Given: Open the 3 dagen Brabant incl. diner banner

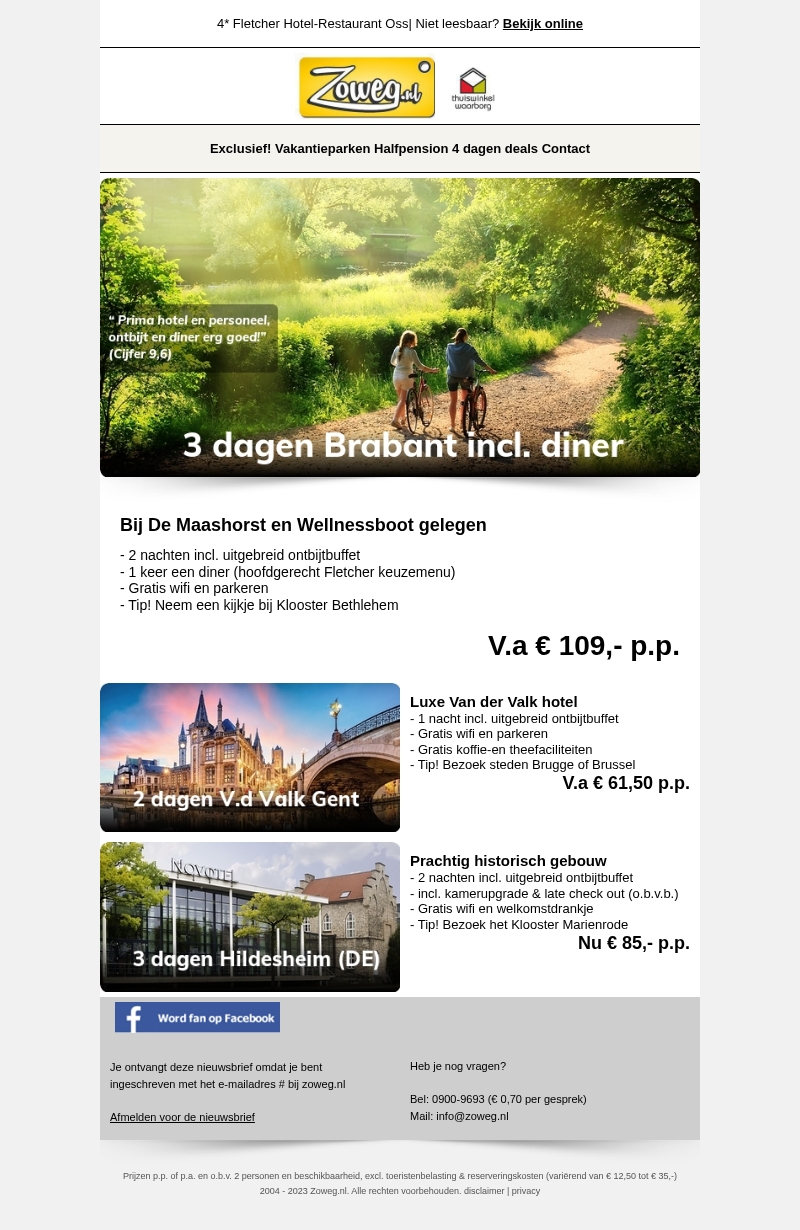Looking at the screenshot, I should (400, 327).
